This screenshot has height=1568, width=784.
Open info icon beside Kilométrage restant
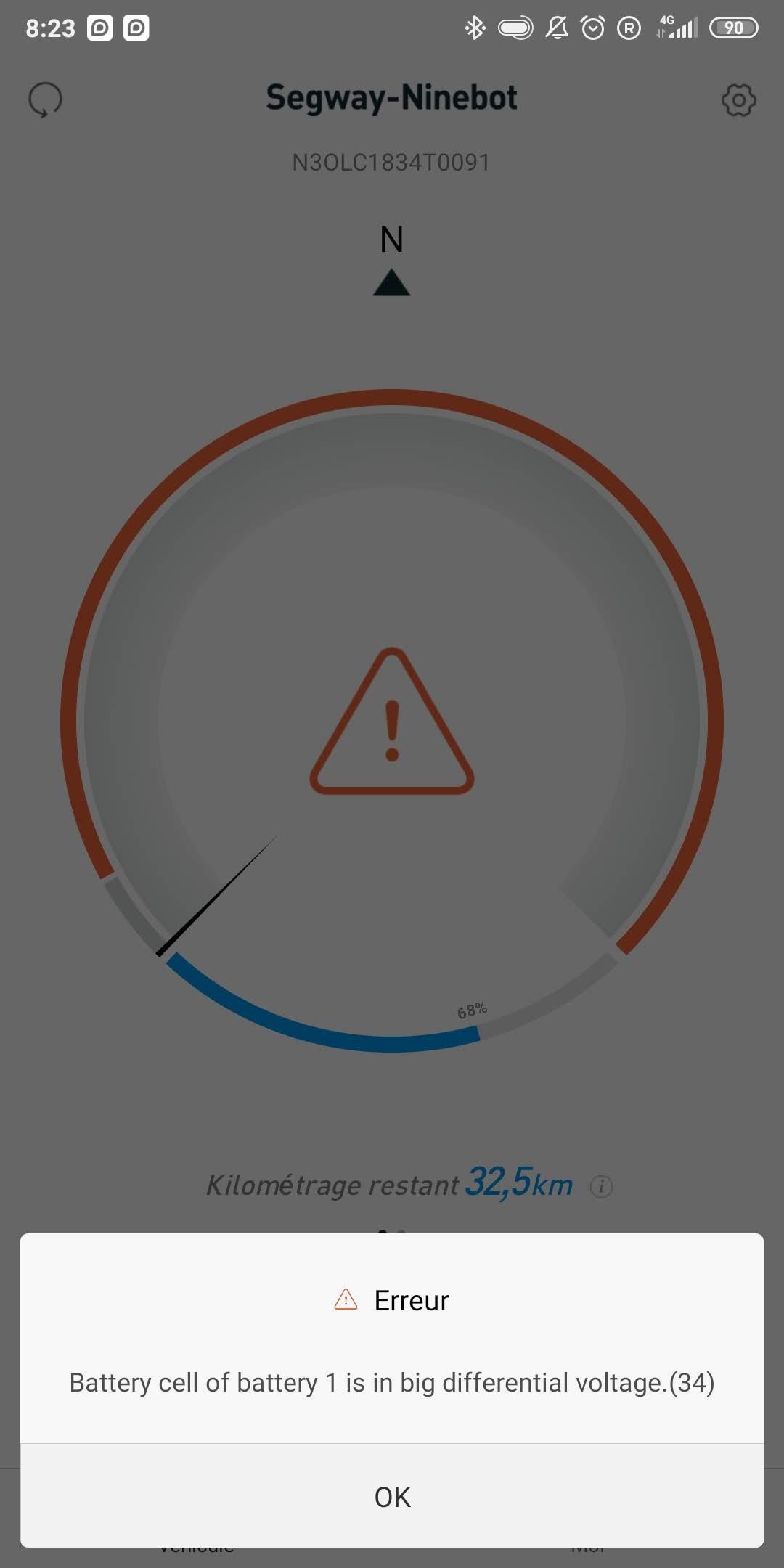[601, 1186]
